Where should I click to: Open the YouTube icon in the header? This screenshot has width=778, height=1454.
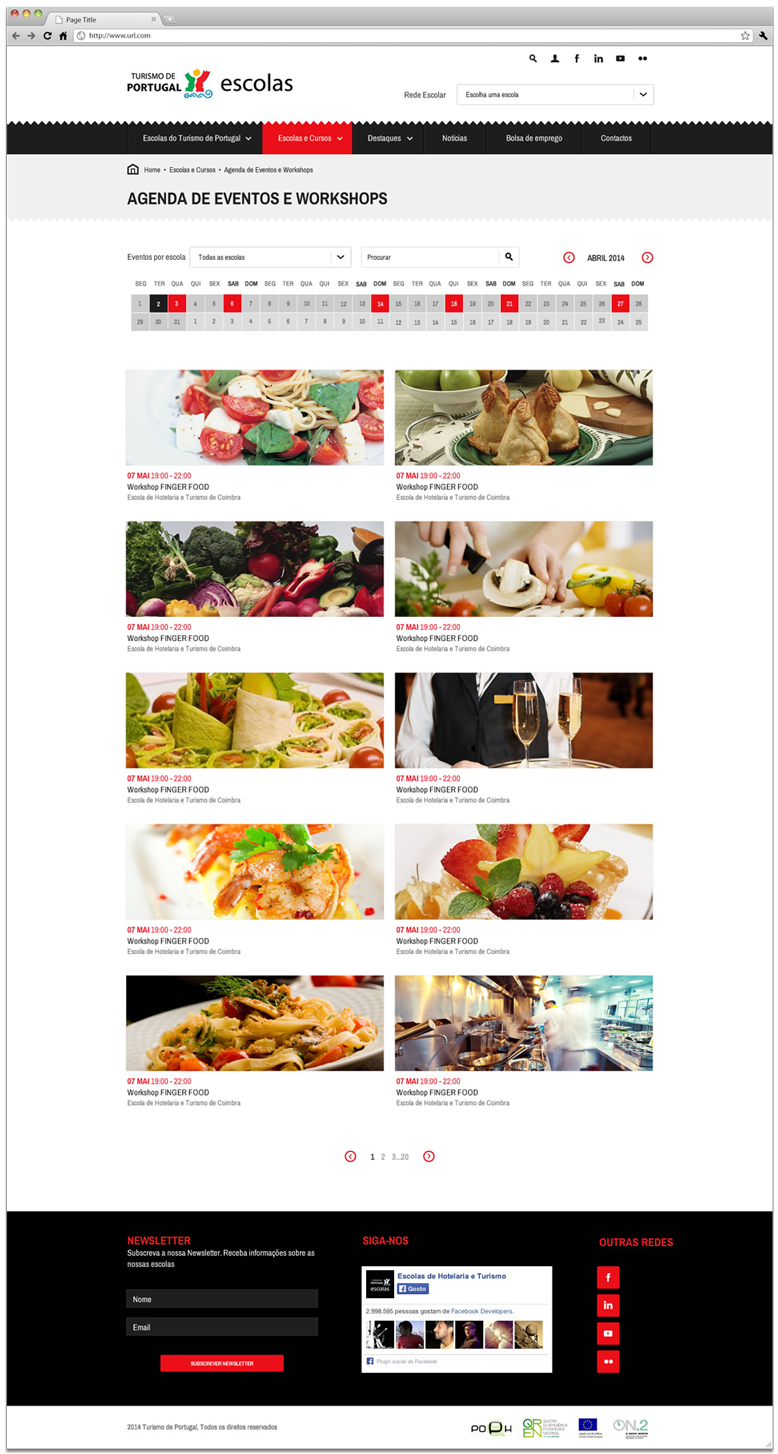tap(620, 59)
